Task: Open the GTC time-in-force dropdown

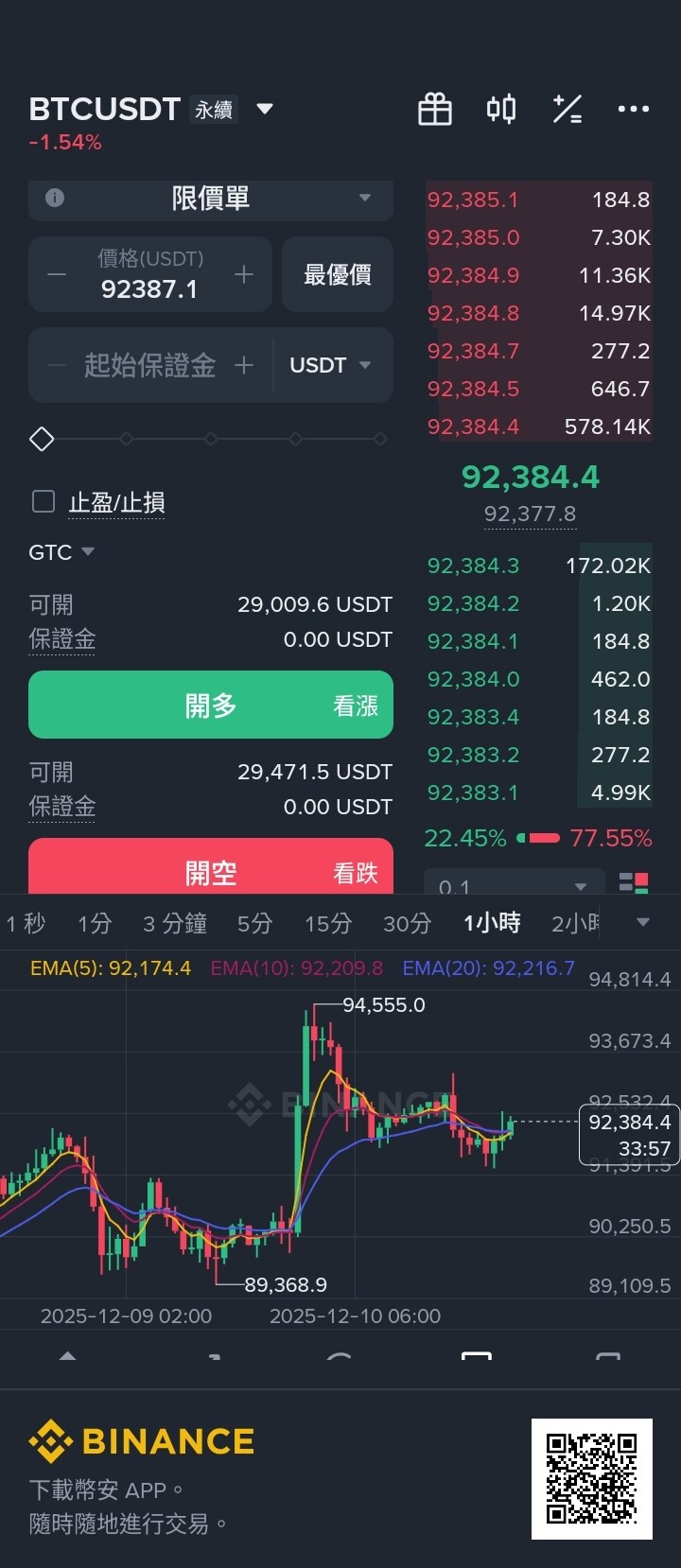Action: click(61, 552)
